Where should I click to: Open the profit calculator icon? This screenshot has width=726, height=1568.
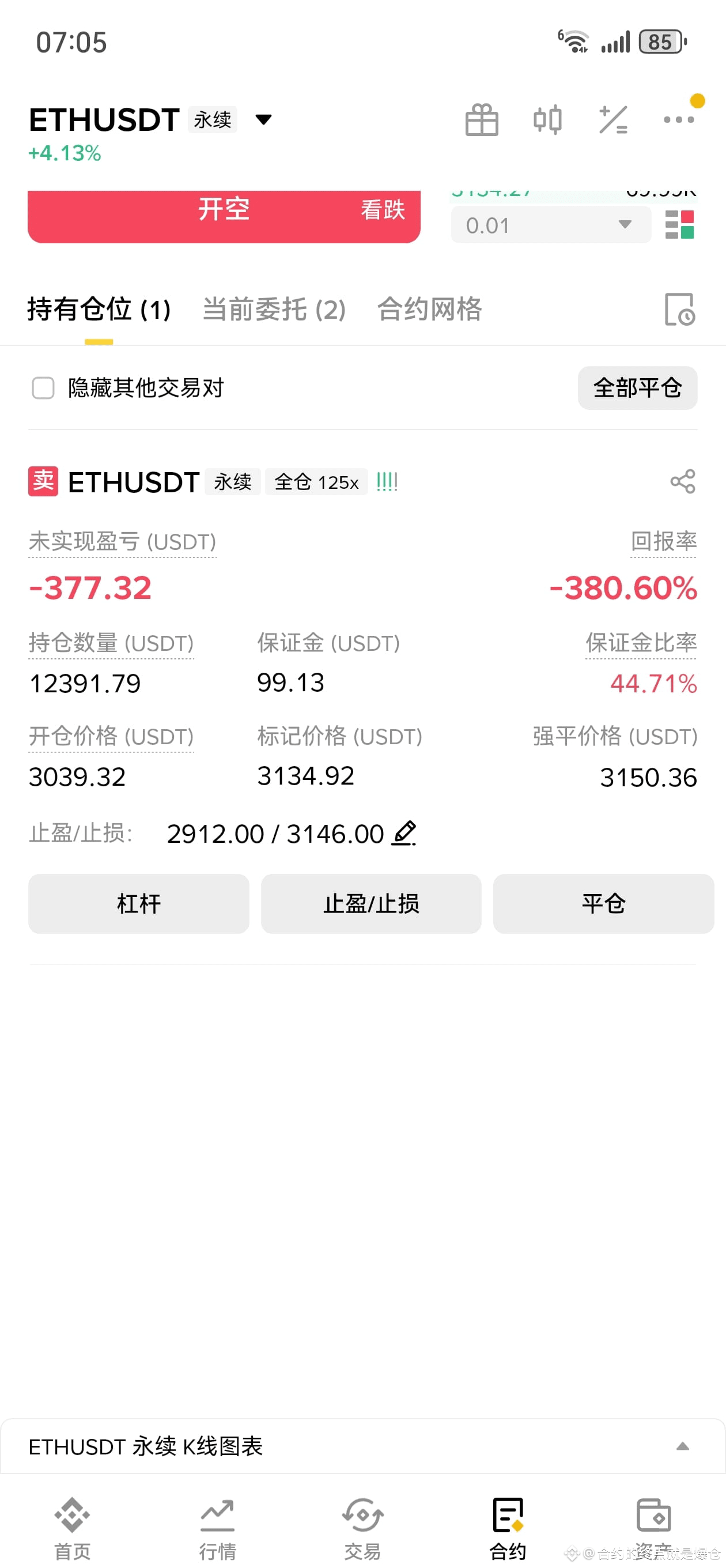[613, 119]
